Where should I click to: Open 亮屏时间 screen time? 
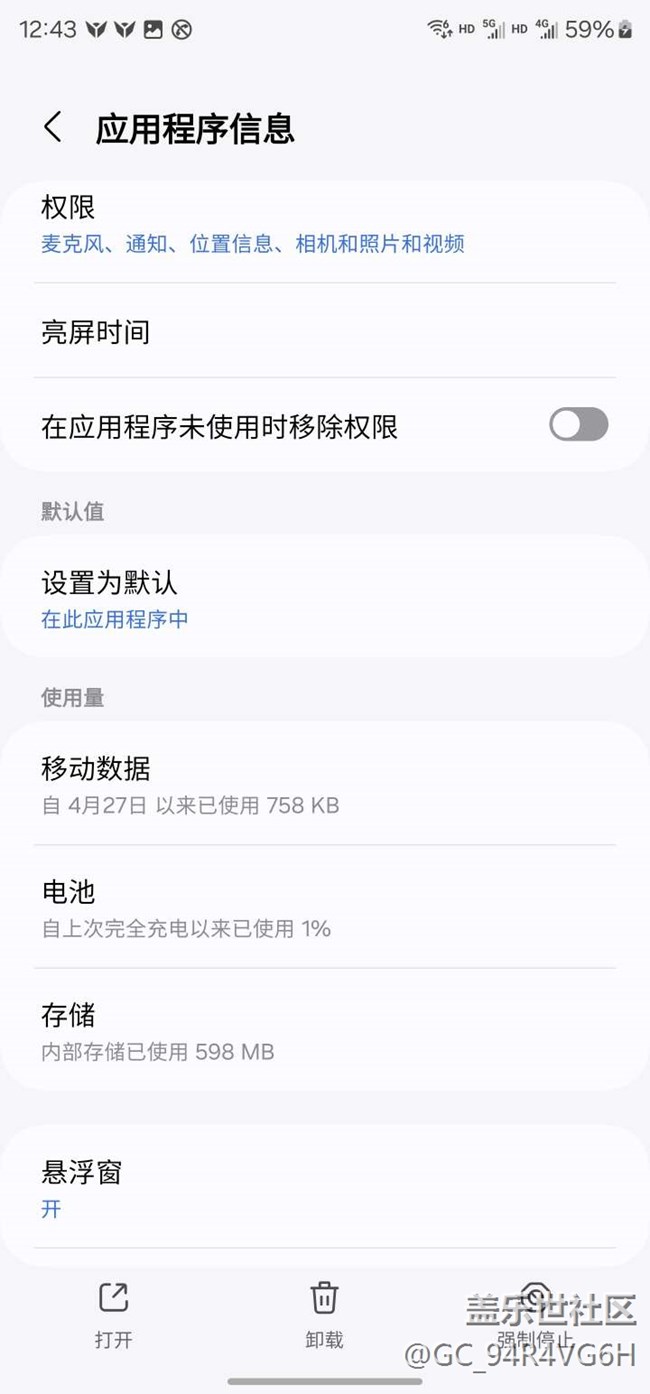tap(325, 331)
